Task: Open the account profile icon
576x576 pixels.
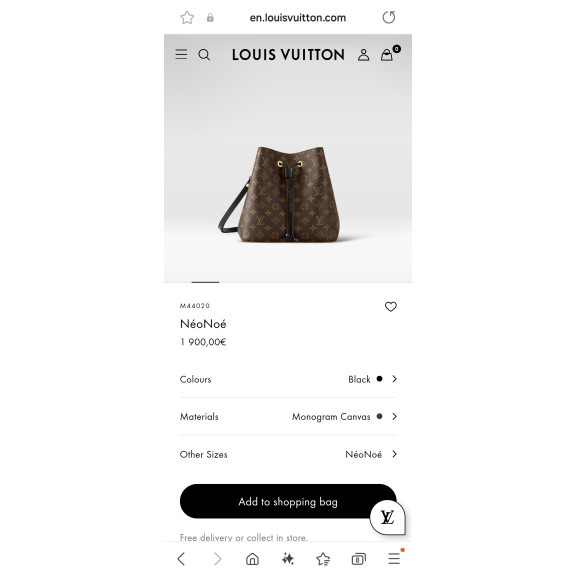Action: (x=363, y=55)
